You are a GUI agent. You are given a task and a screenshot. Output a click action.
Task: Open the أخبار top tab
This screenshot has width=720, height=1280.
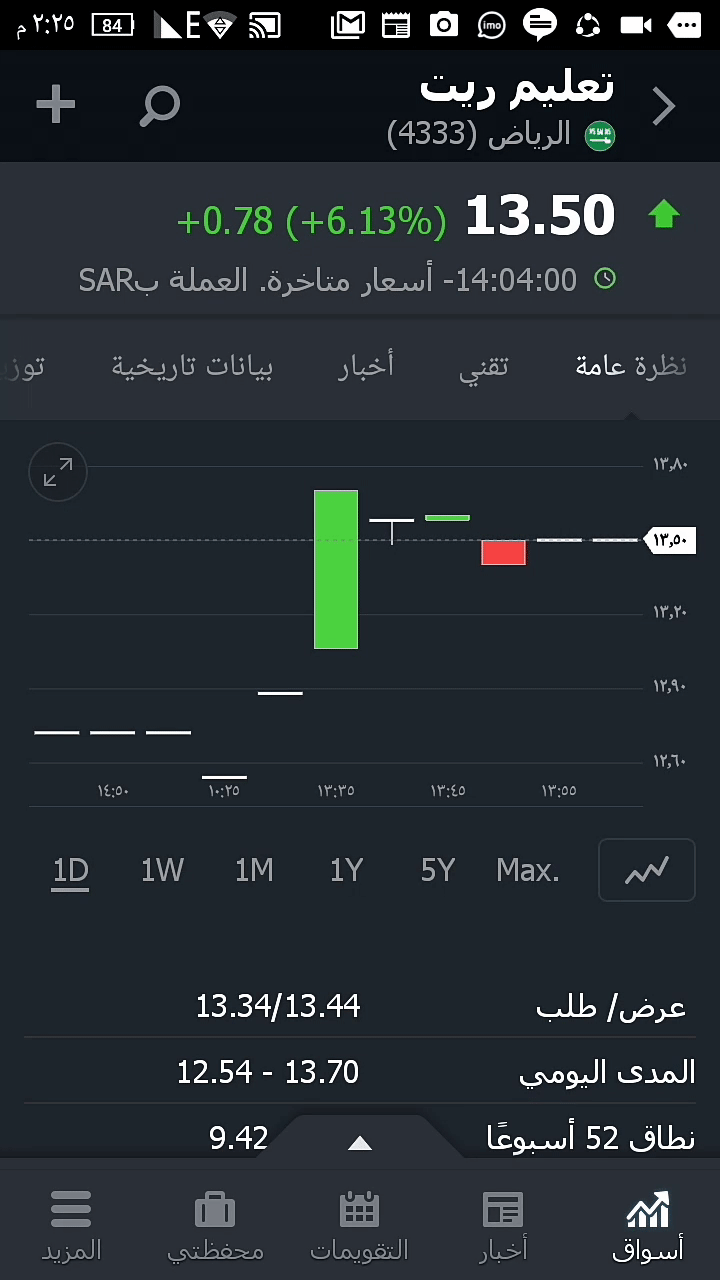366,367
